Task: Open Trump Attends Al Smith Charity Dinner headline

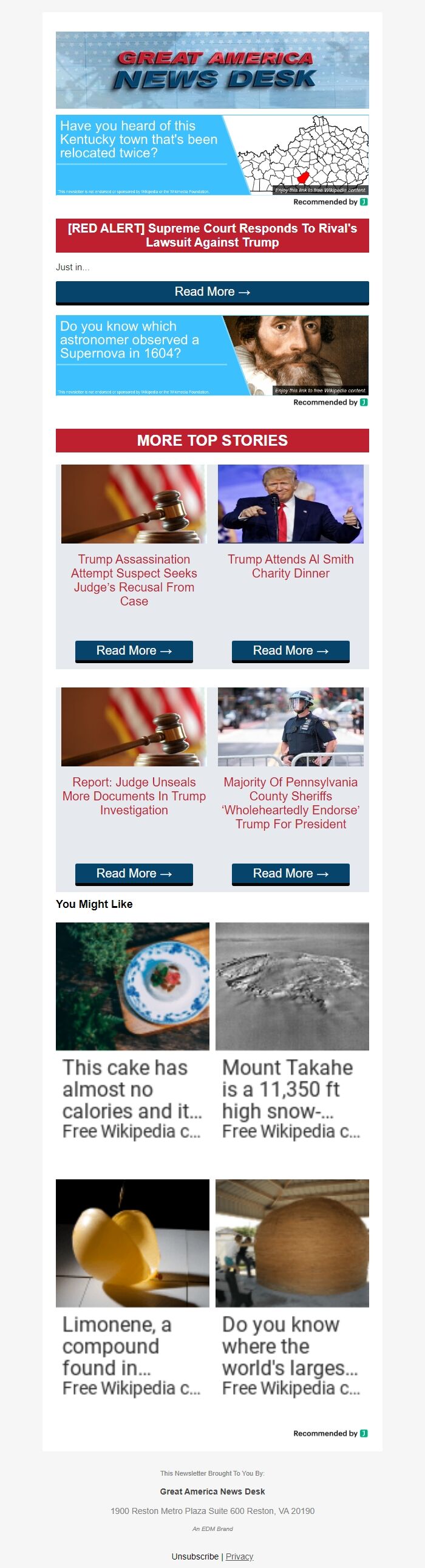Action: pos(290,566)
